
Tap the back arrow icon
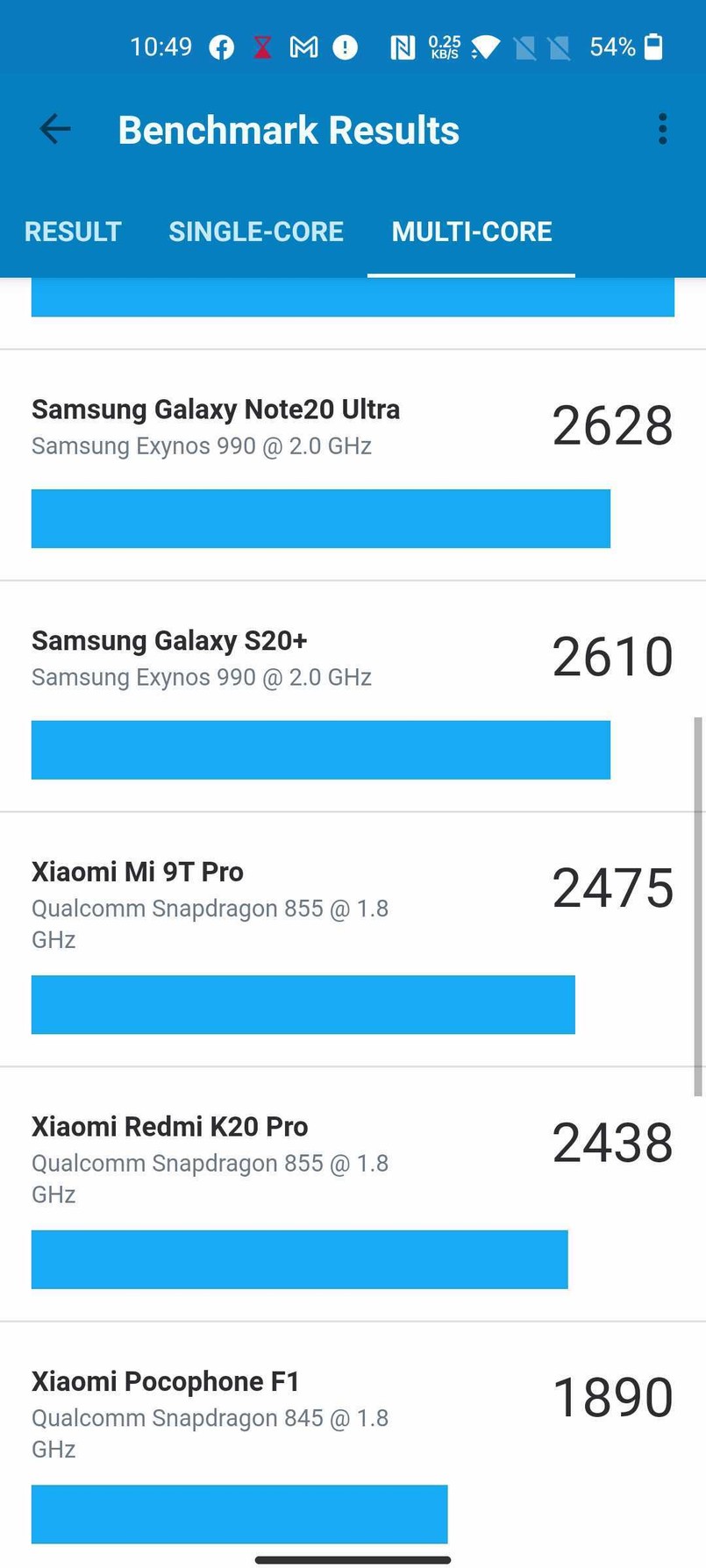click(x=54, y=129)
